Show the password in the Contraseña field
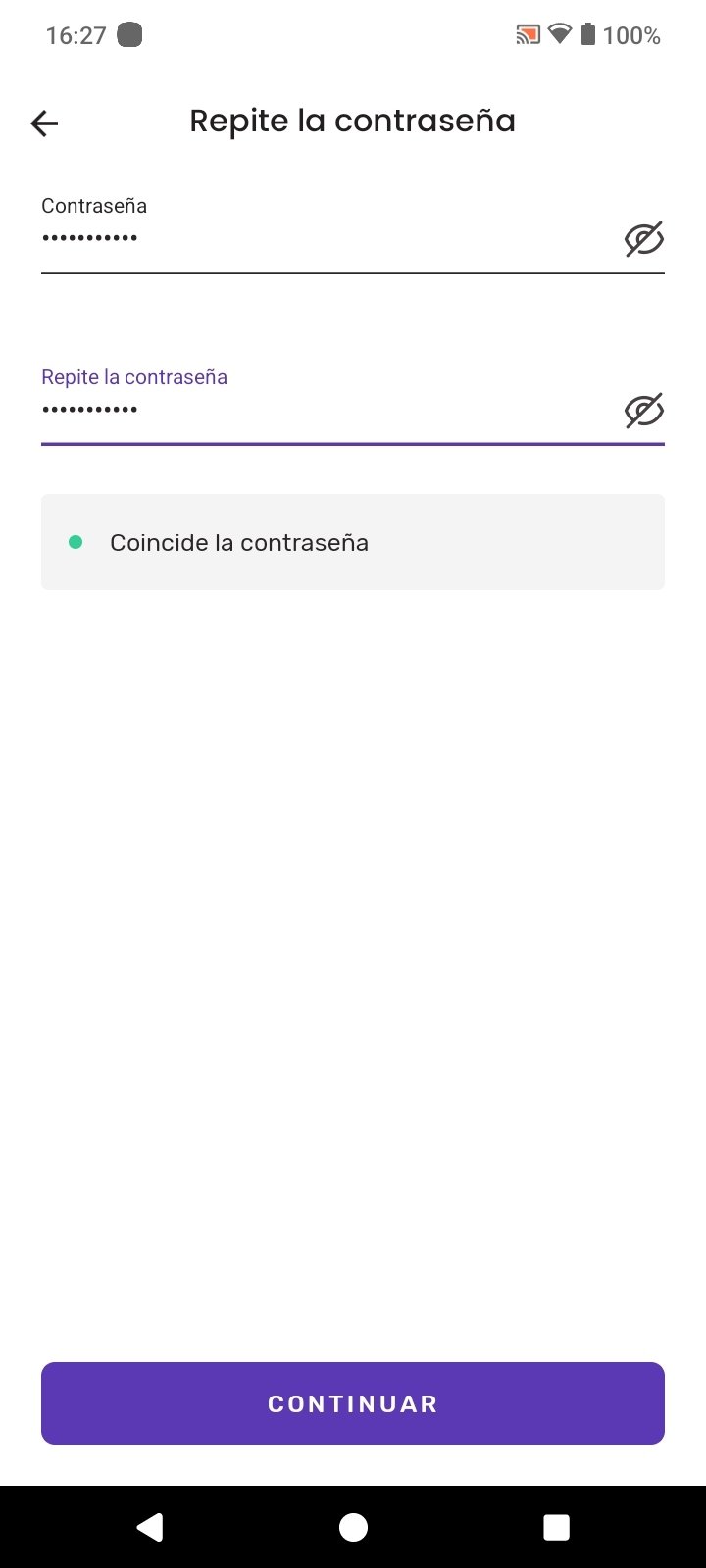This screenshot has height=1568, width=706. (644, 239)
